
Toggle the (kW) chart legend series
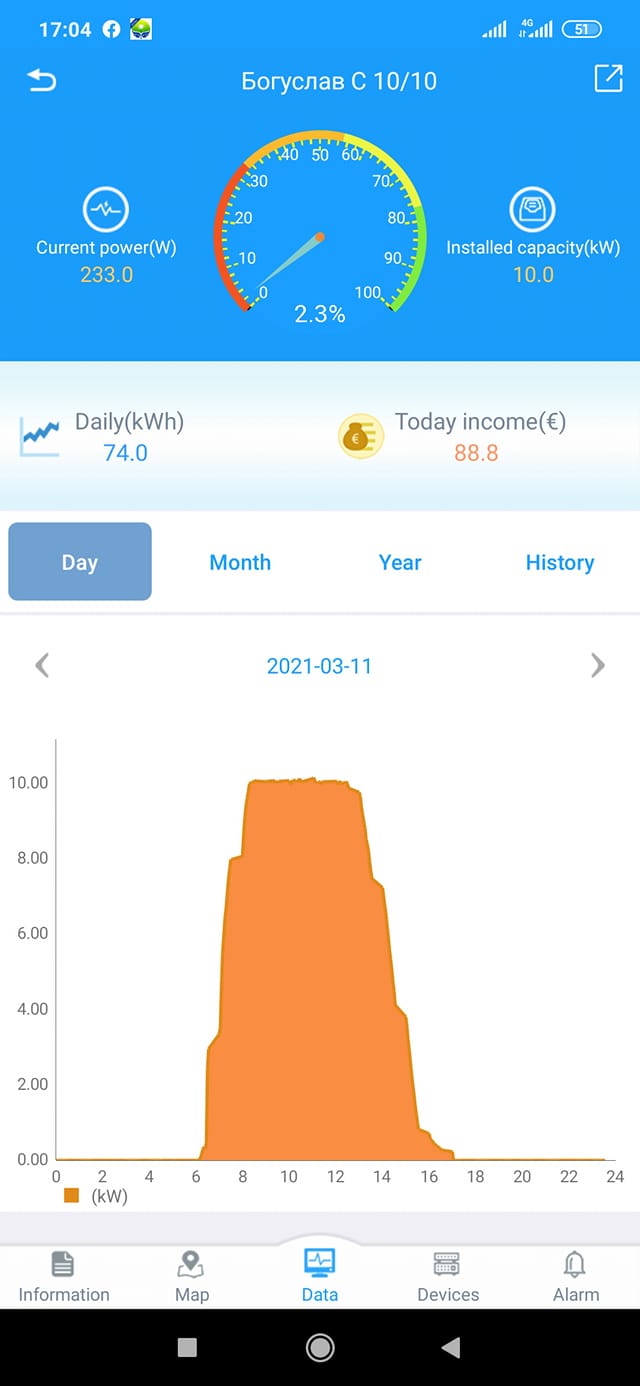tap(96, 1196)
